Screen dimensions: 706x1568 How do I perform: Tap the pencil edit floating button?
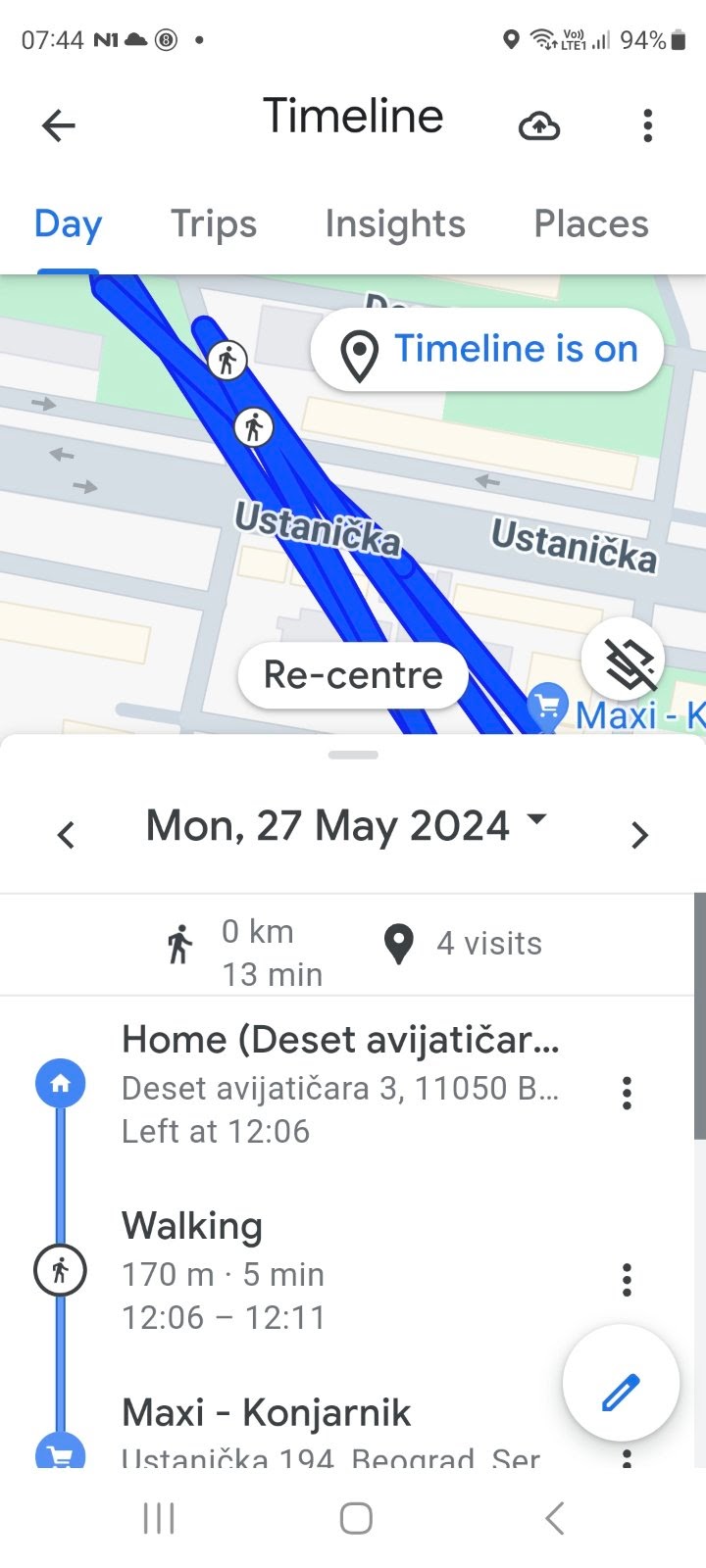621,1383
